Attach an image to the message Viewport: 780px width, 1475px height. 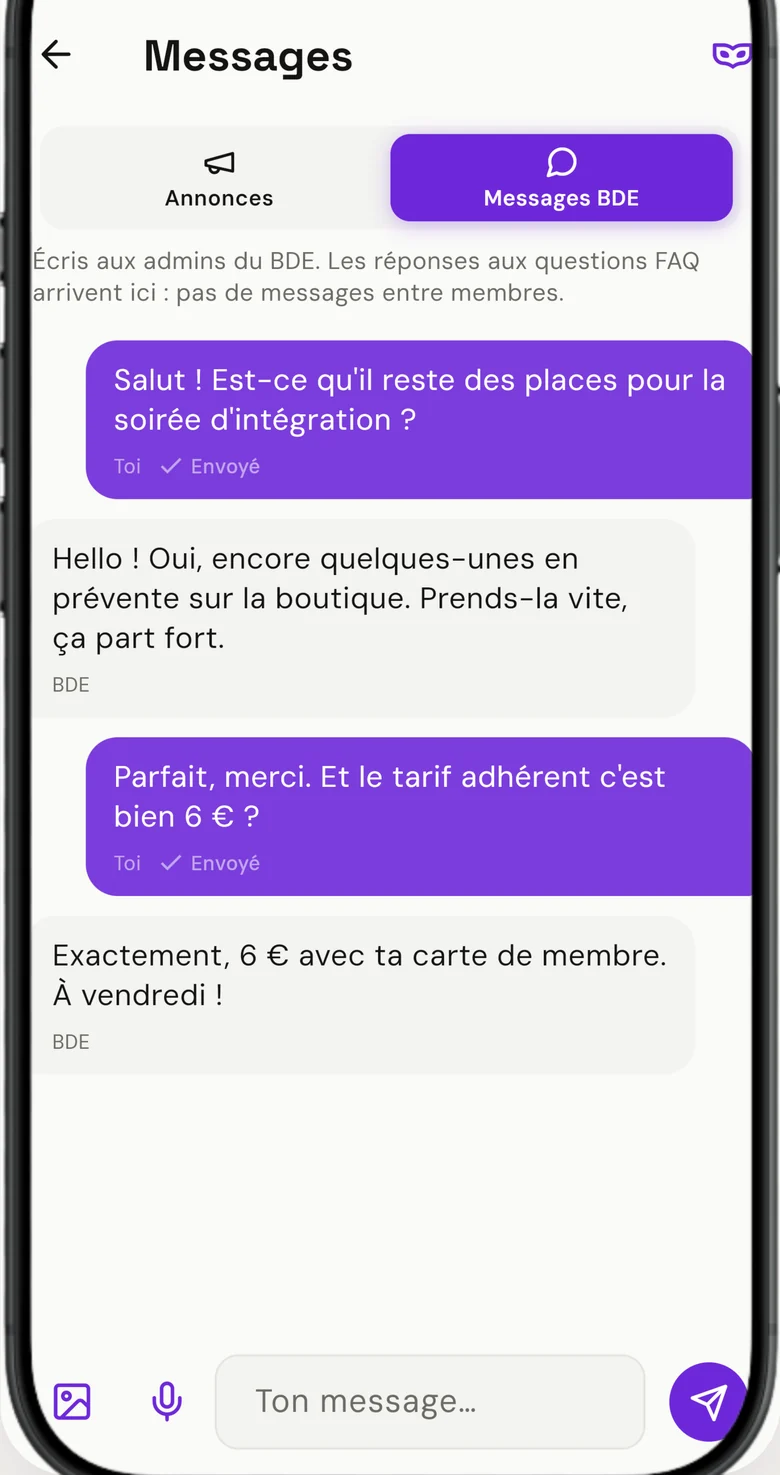click(x=72, y=1401)
